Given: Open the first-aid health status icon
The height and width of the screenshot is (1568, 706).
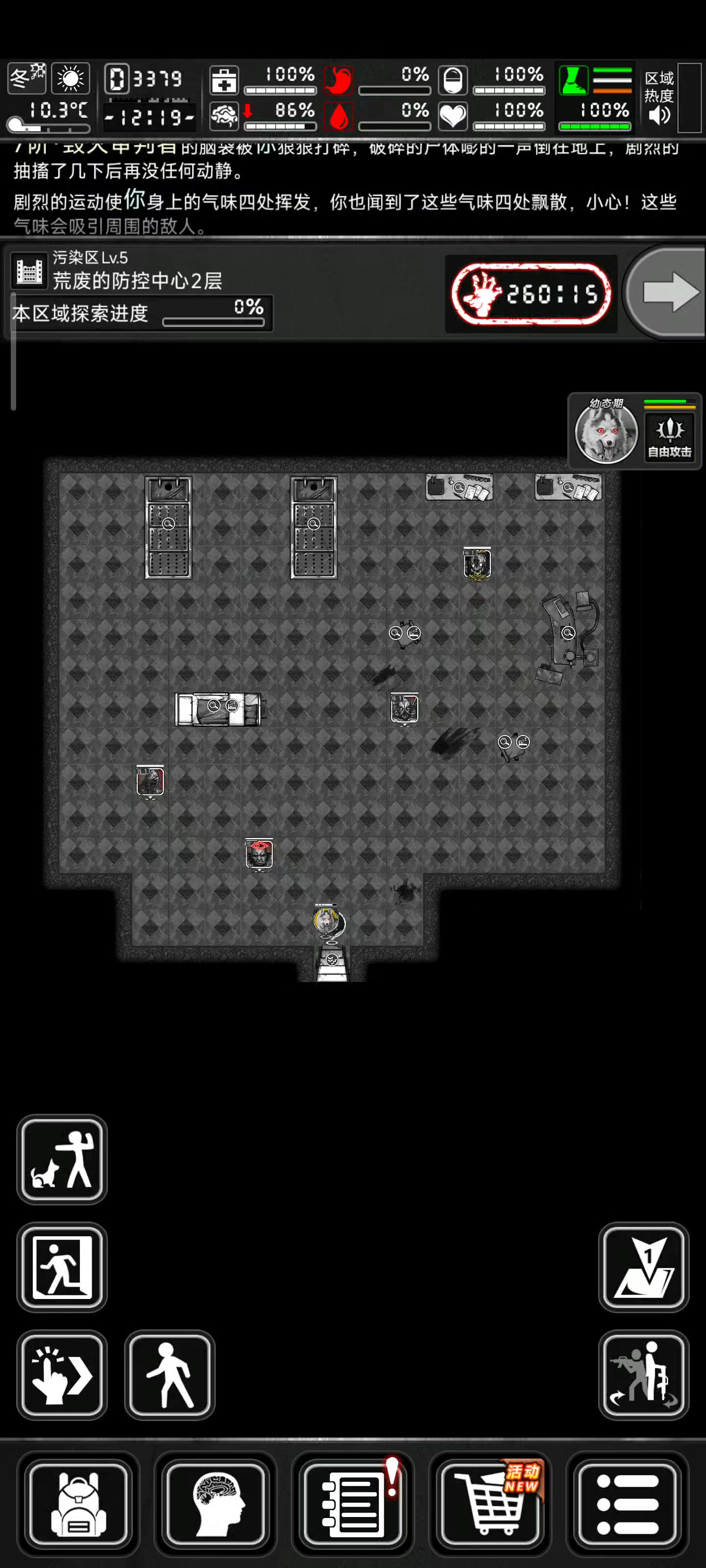Looking at the screenshot, I should point(224,80).
